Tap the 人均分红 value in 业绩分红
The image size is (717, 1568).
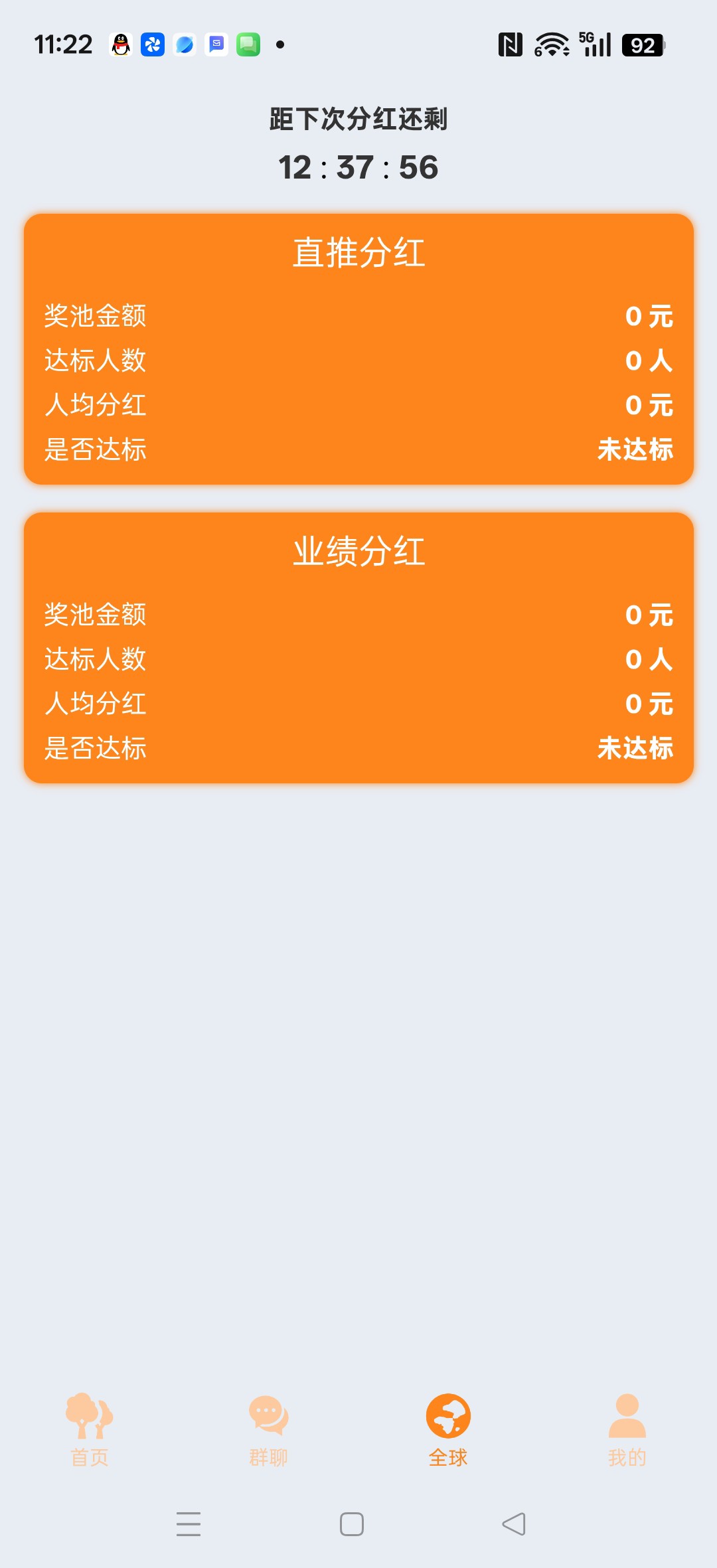(649, 704)
